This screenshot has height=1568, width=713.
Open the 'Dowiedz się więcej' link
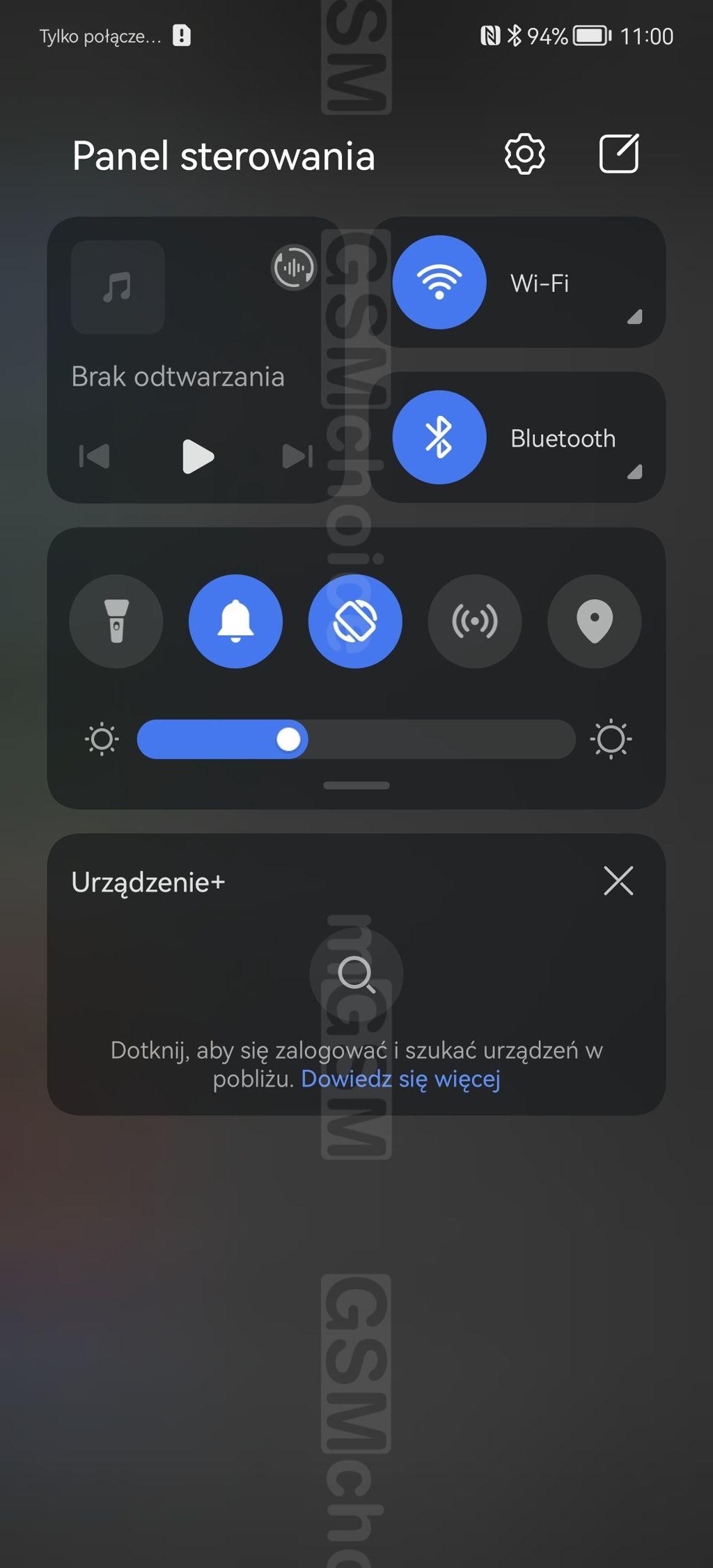(400, 1079)
